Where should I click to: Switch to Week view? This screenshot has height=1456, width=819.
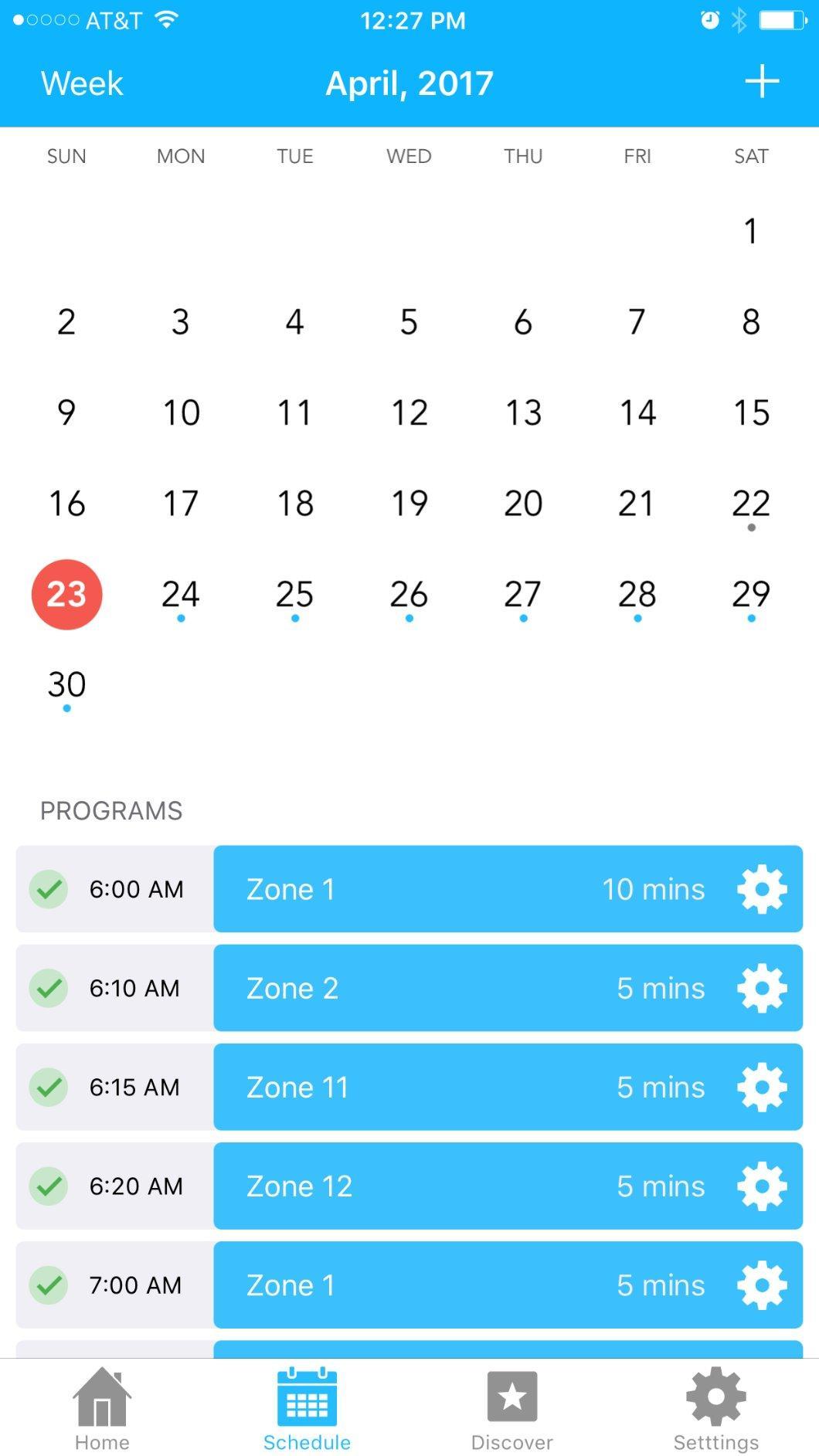pyautogui.click(x=81, y=83)
